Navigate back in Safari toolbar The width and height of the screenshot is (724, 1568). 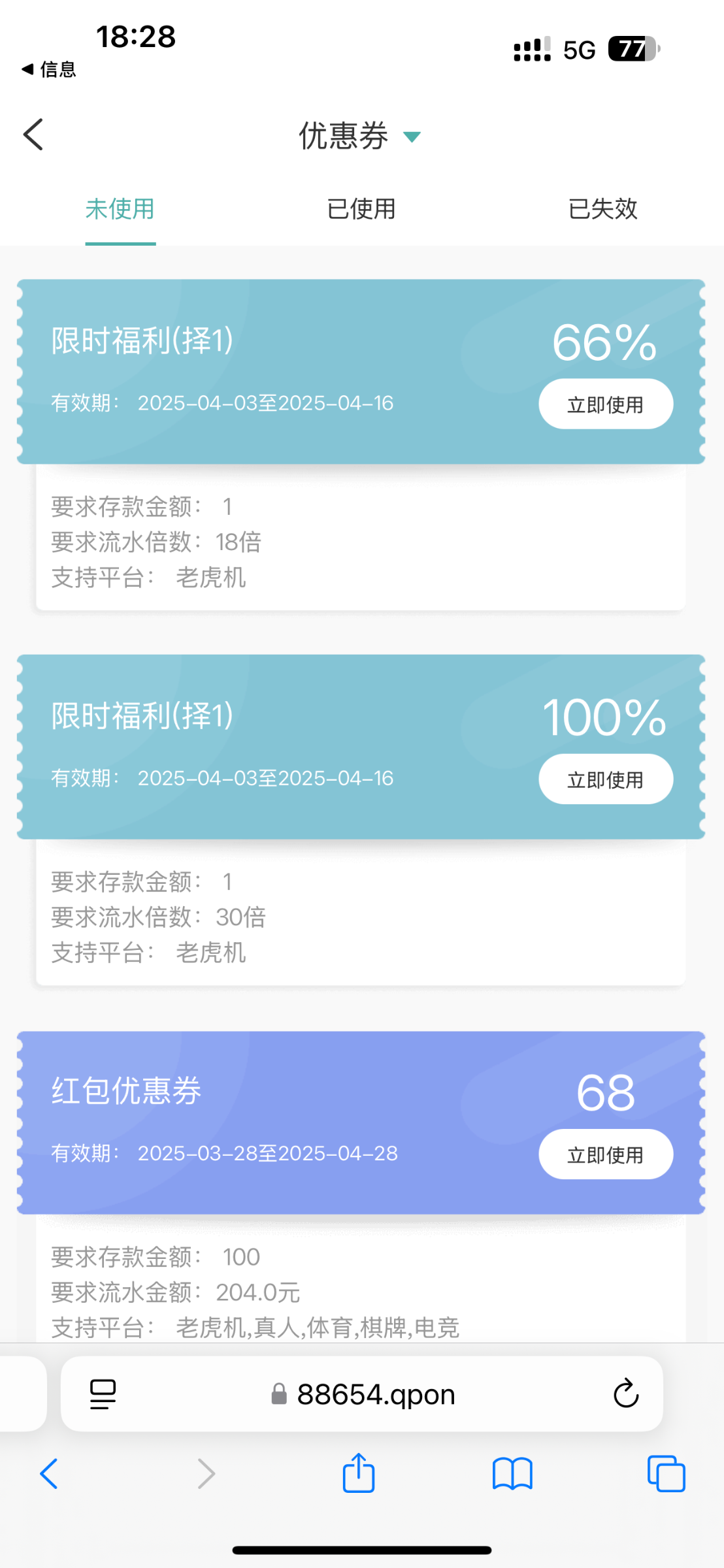click(49, 1474)
